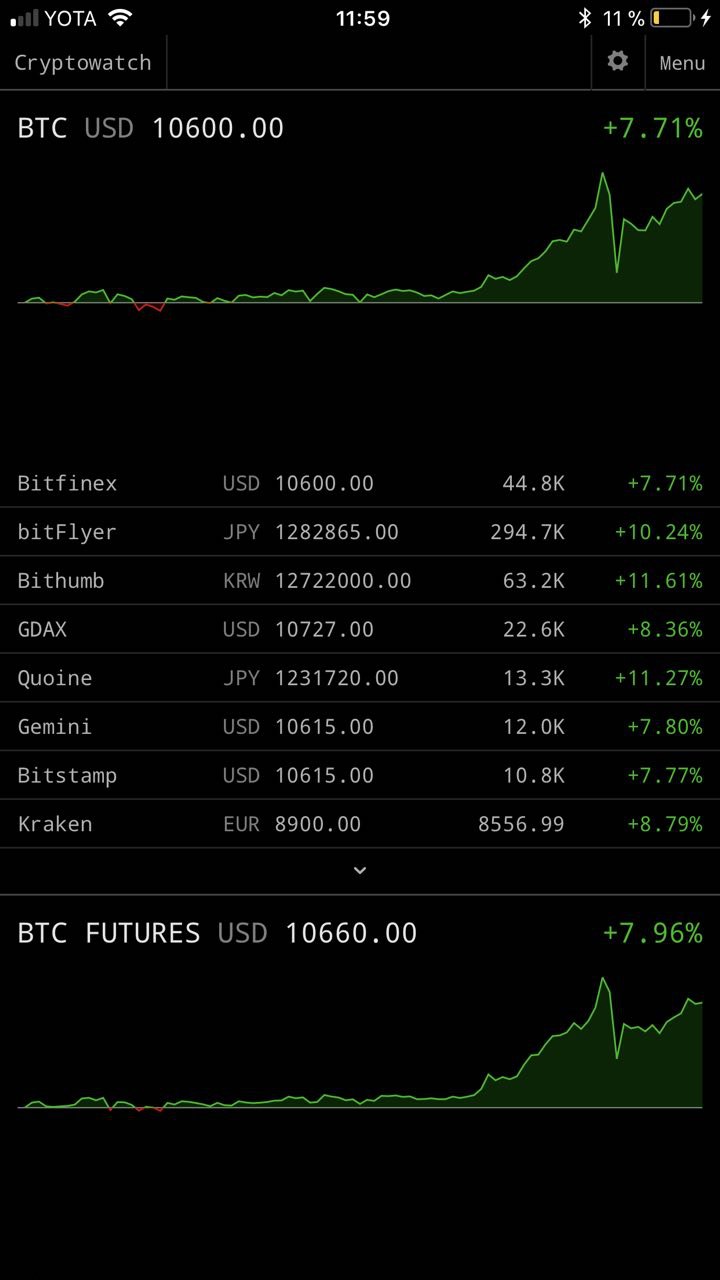
Task: Open the Menu in the top bar
Action: (x=682, y=63)
